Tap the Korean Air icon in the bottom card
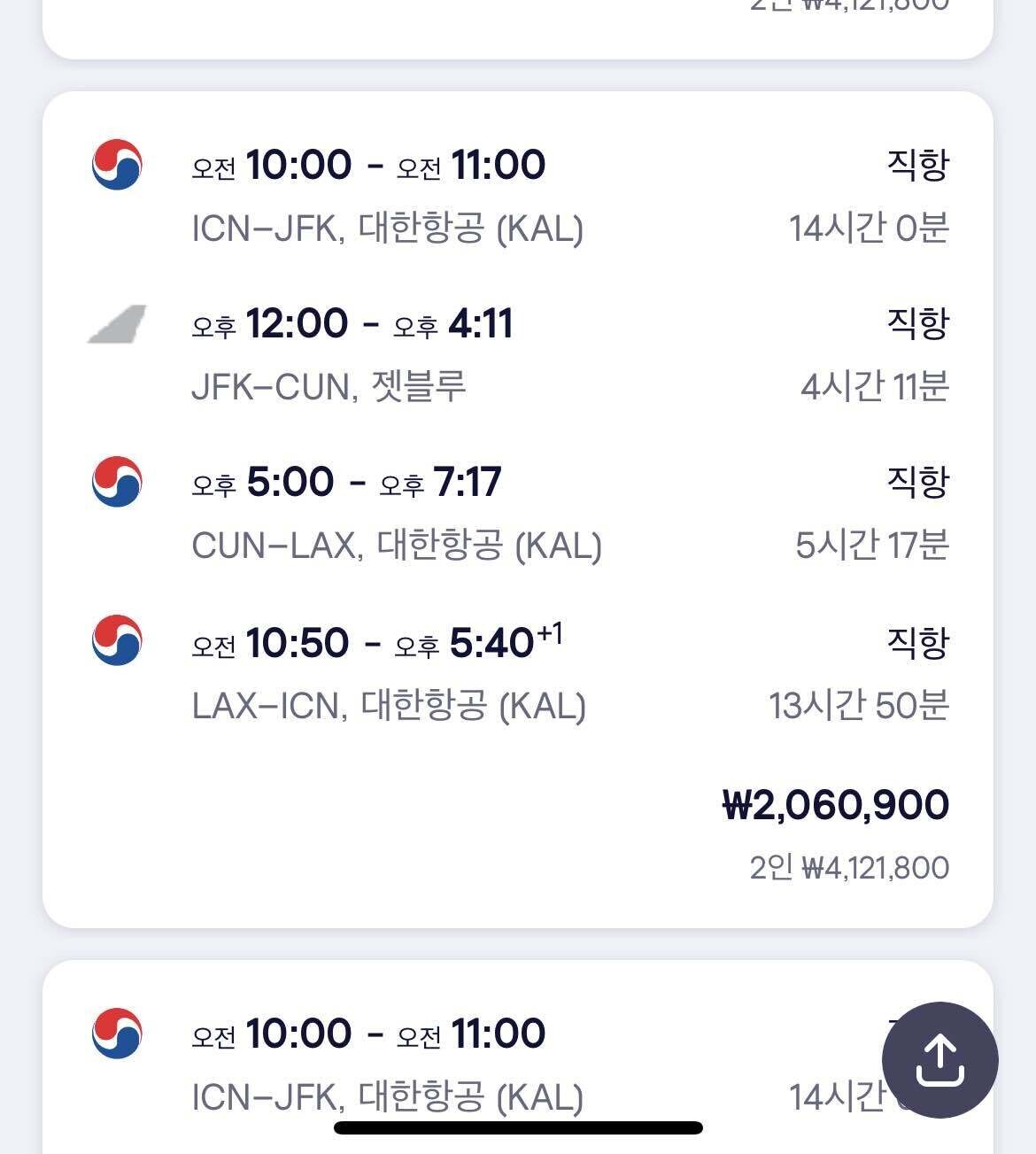Screen dimensions: 1036x1154 [x=115, y=1033]
